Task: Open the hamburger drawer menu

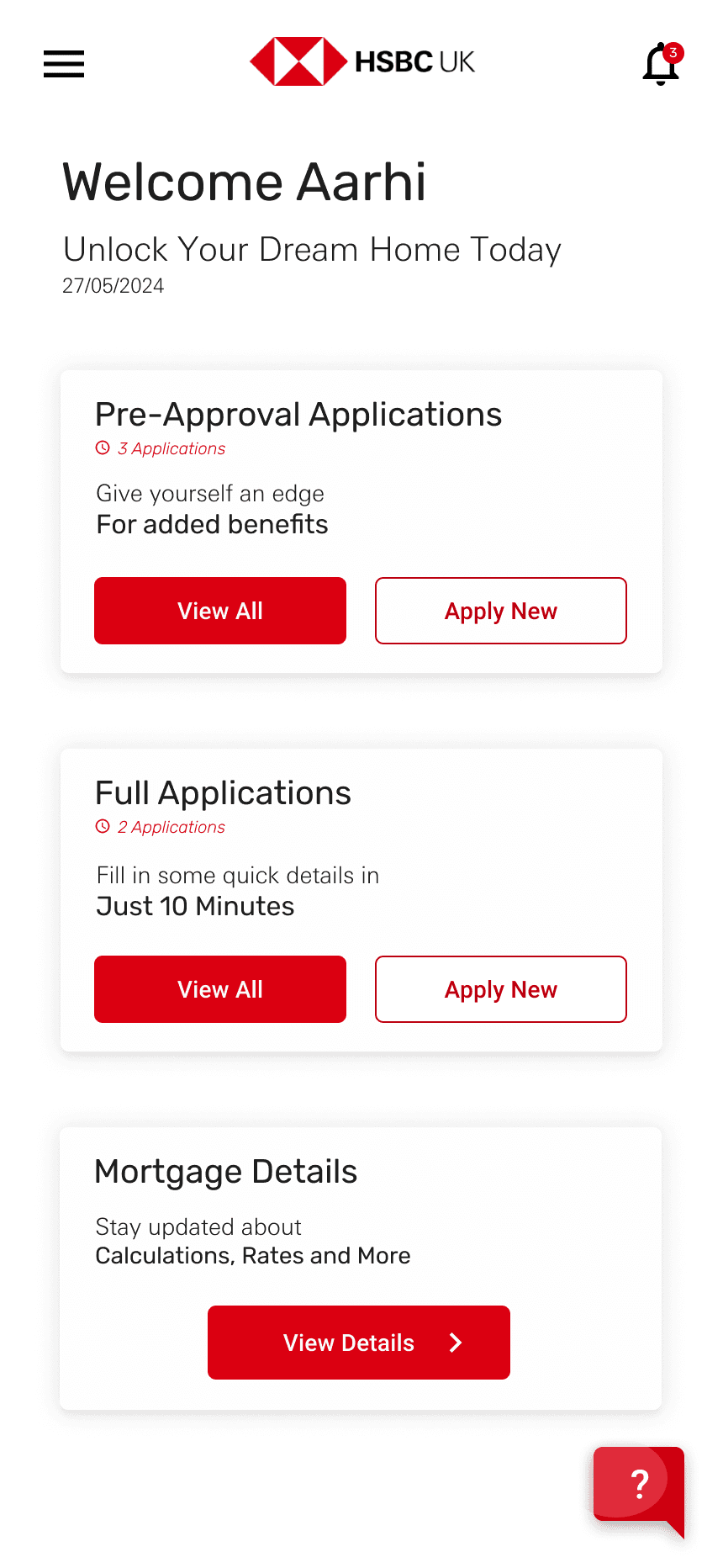Action: coord(64,64)
